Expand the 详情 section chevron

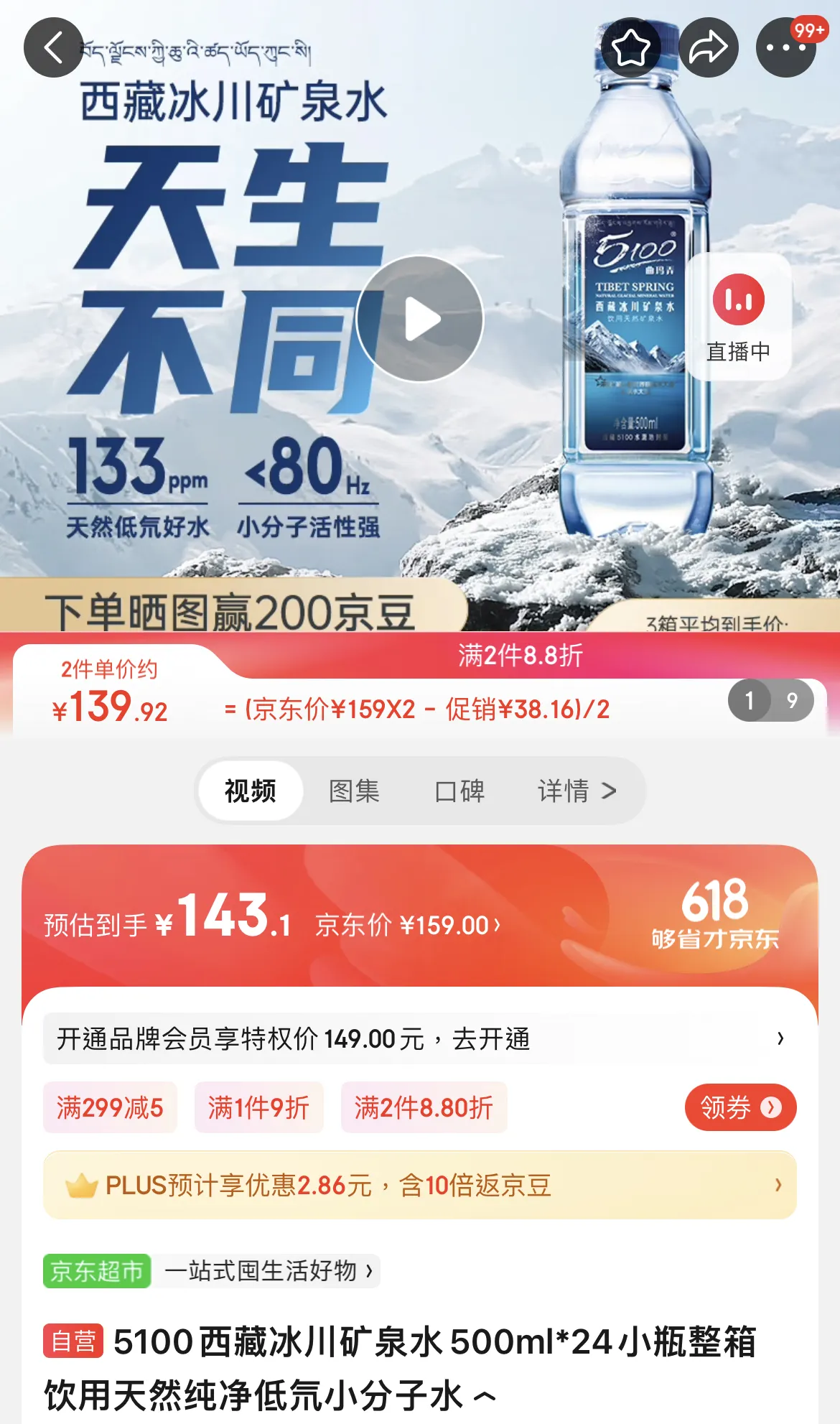(610, 790)
